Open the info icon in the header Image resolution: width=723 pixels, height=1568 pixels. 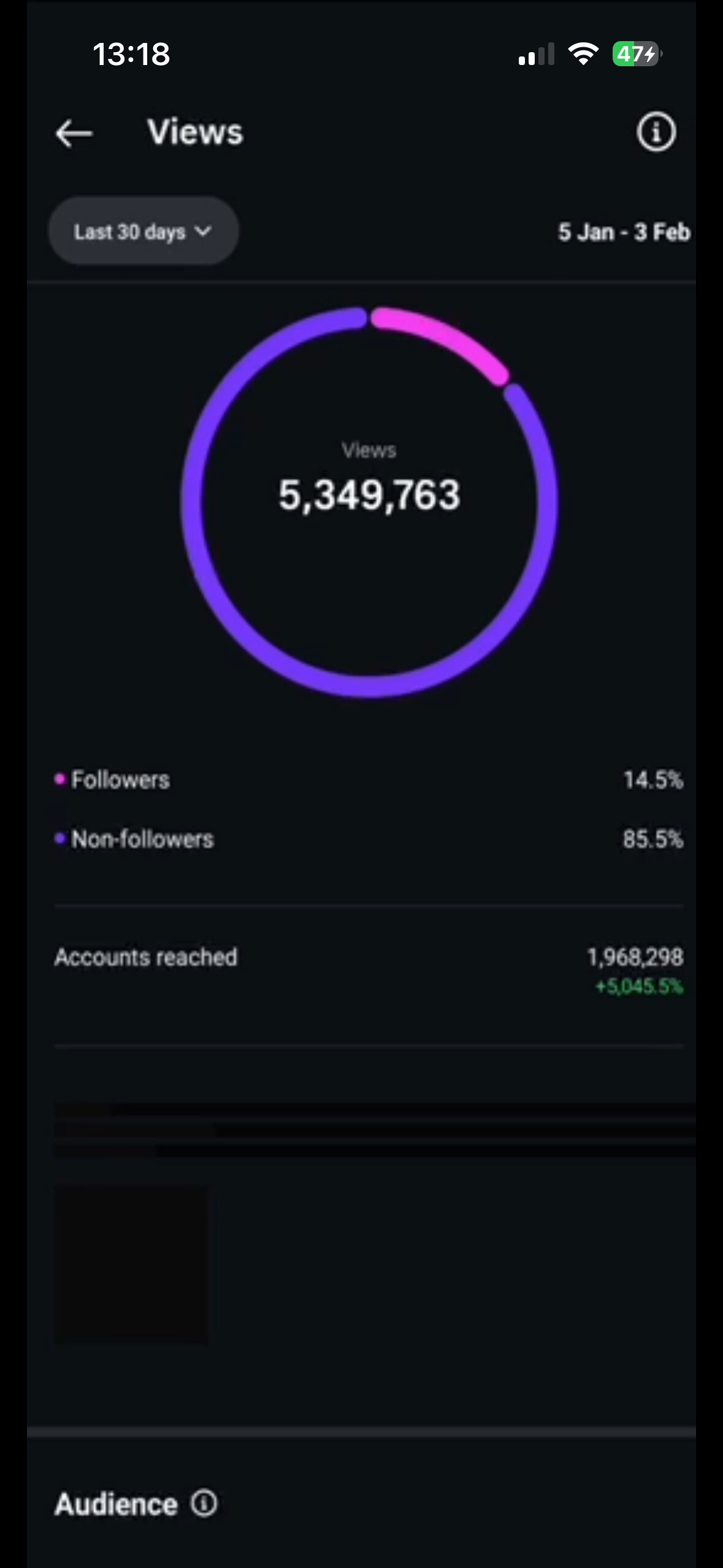(x=656, y=132)
